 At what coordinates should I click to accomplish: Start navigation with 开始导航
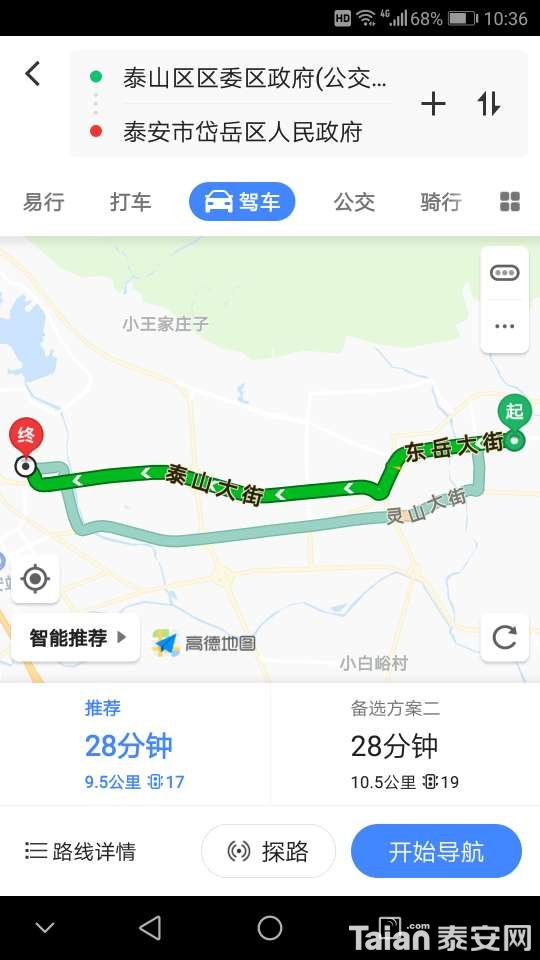(x=436, y=851)
